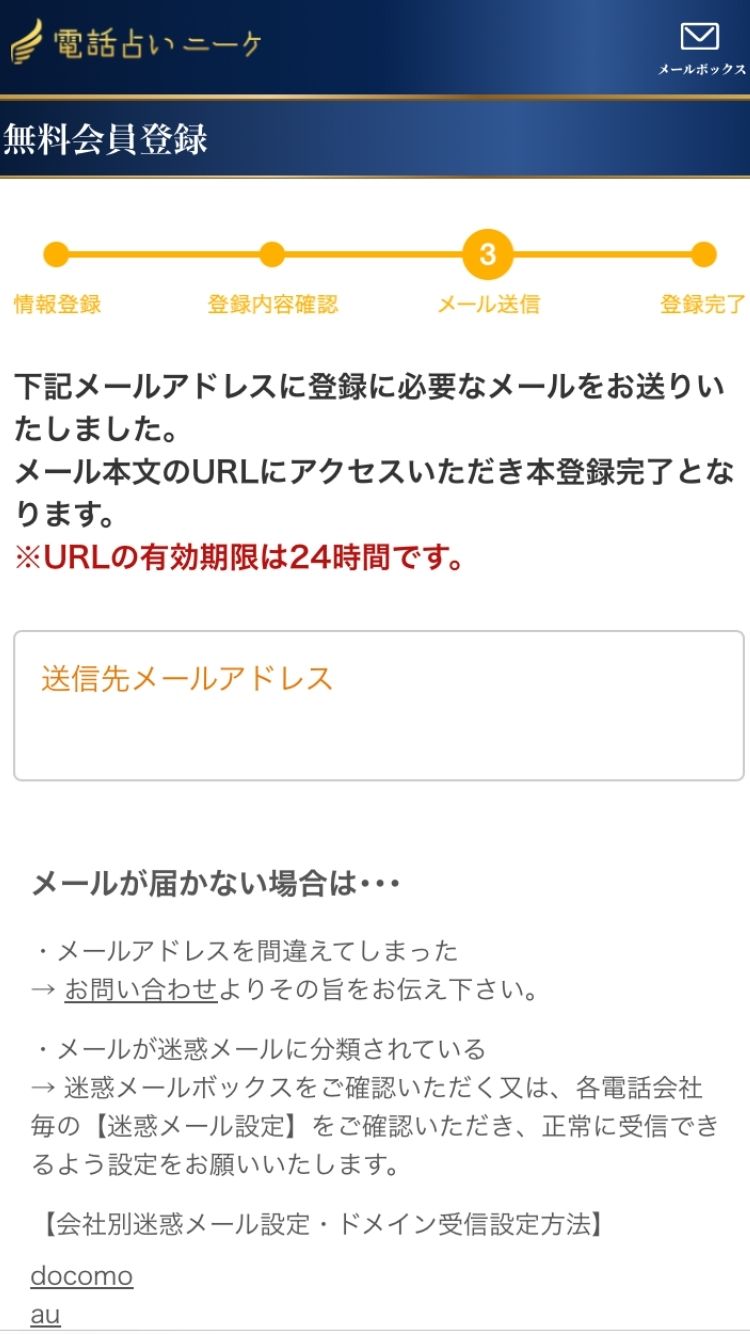This screenshot has height=1334, width=750.
Task: Click the 登録内容確認 progress dot
Action: click(x=273, y=253)
